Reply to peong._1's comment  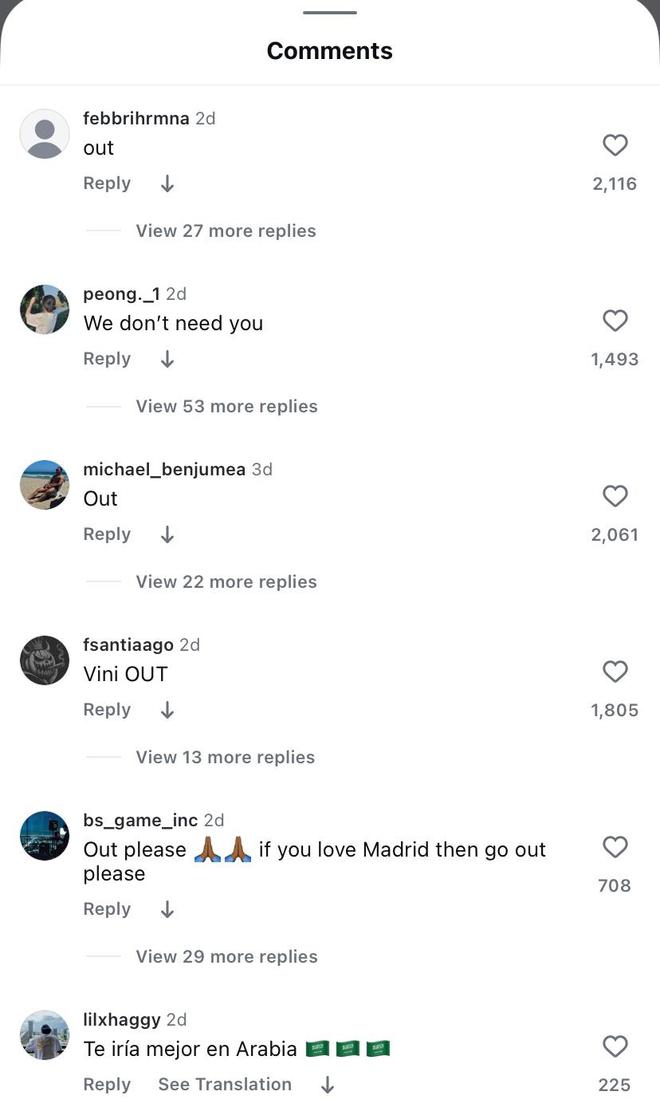(107, 358)
